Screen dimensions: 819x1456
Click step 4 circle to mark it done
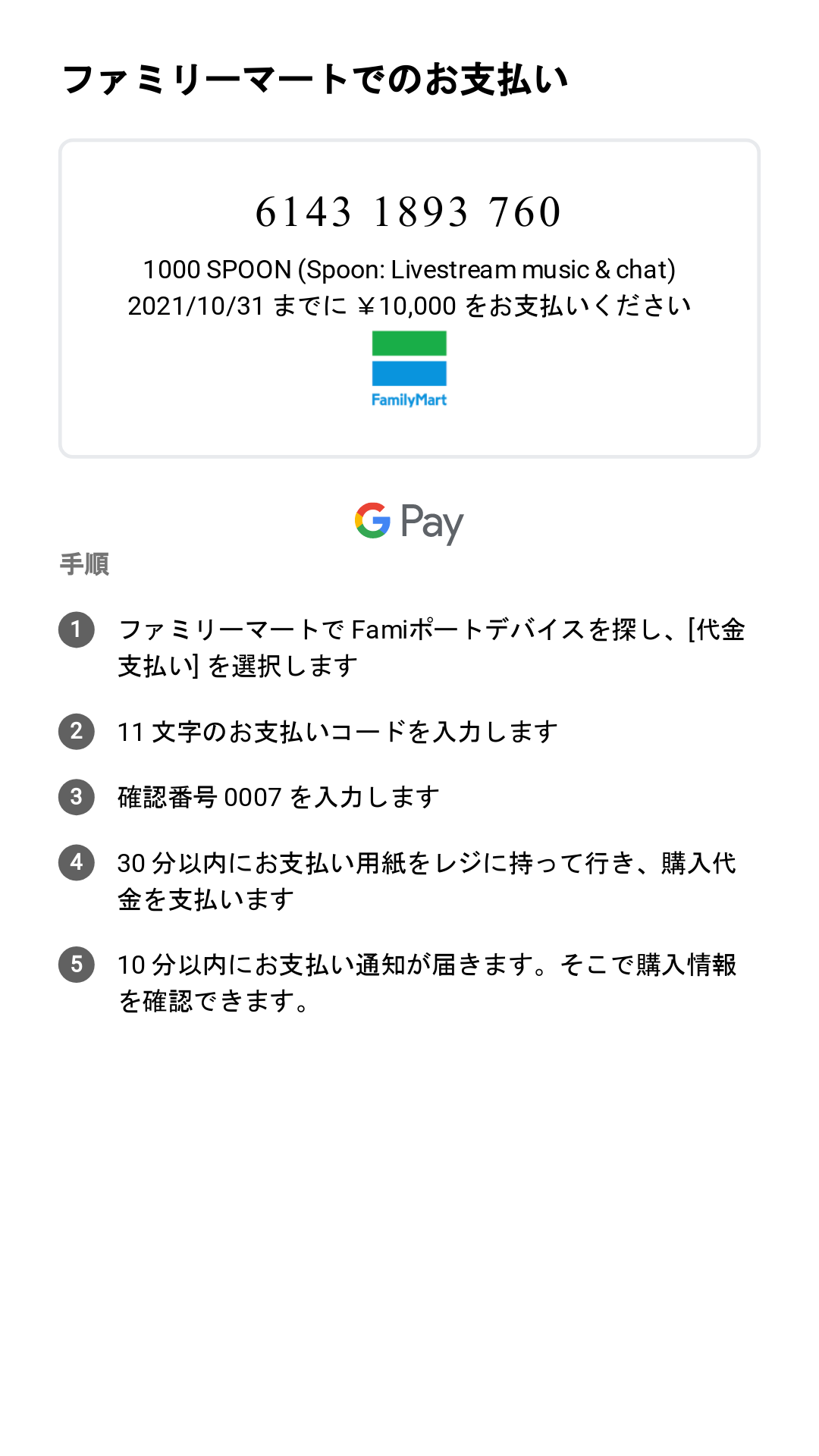[77, 864]
